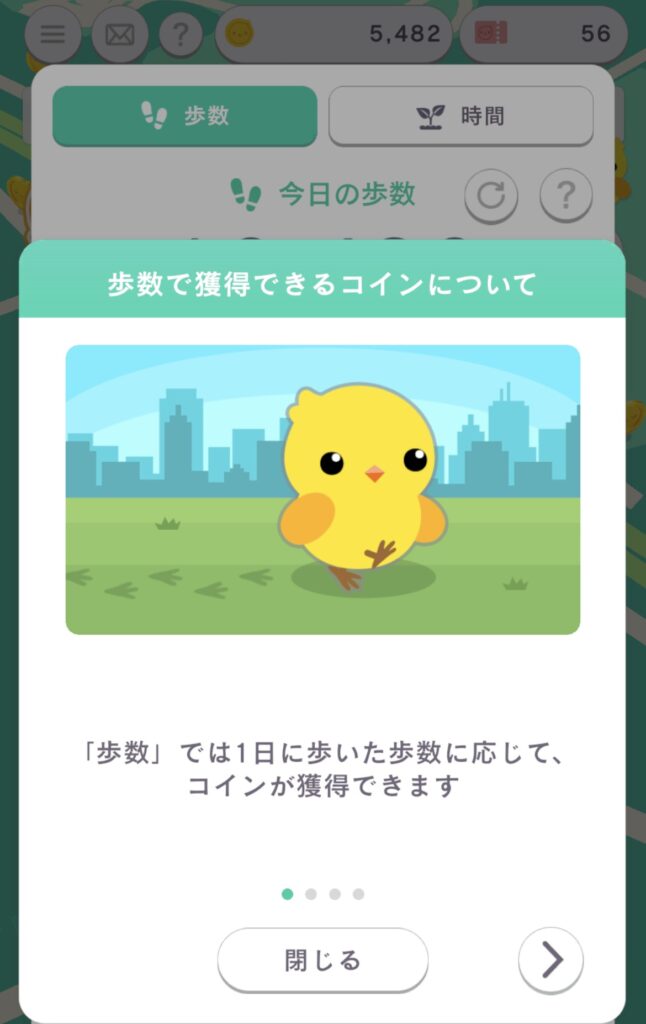Open help in the top bar
Viewport: 646px width, 1024px height.
pyautogui.click(x=181, y=34)
